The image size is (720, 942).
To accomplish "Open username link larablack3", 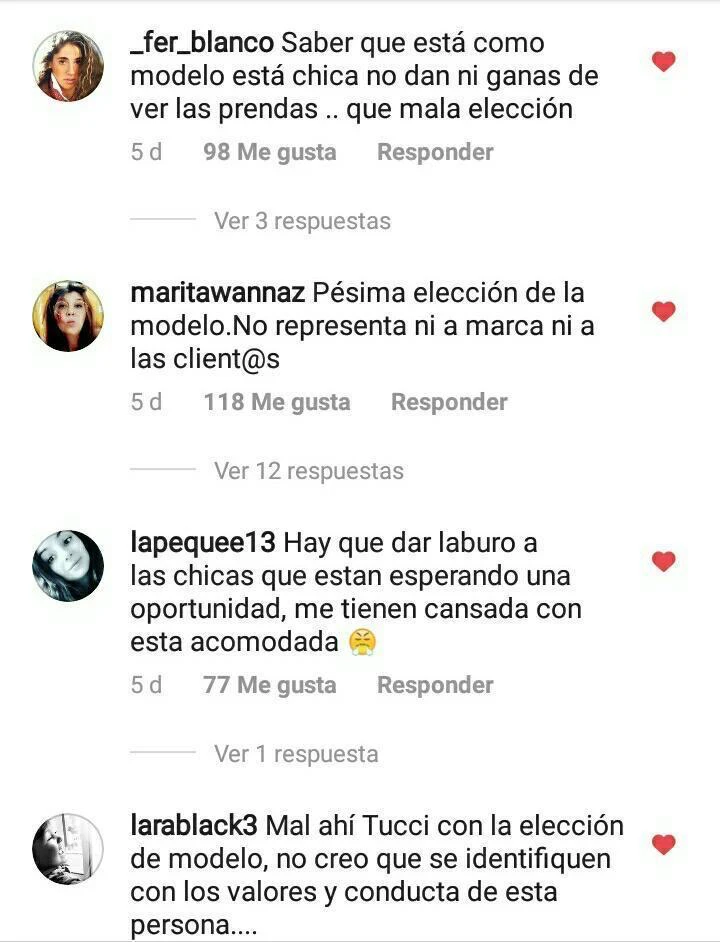I will 195,826.
